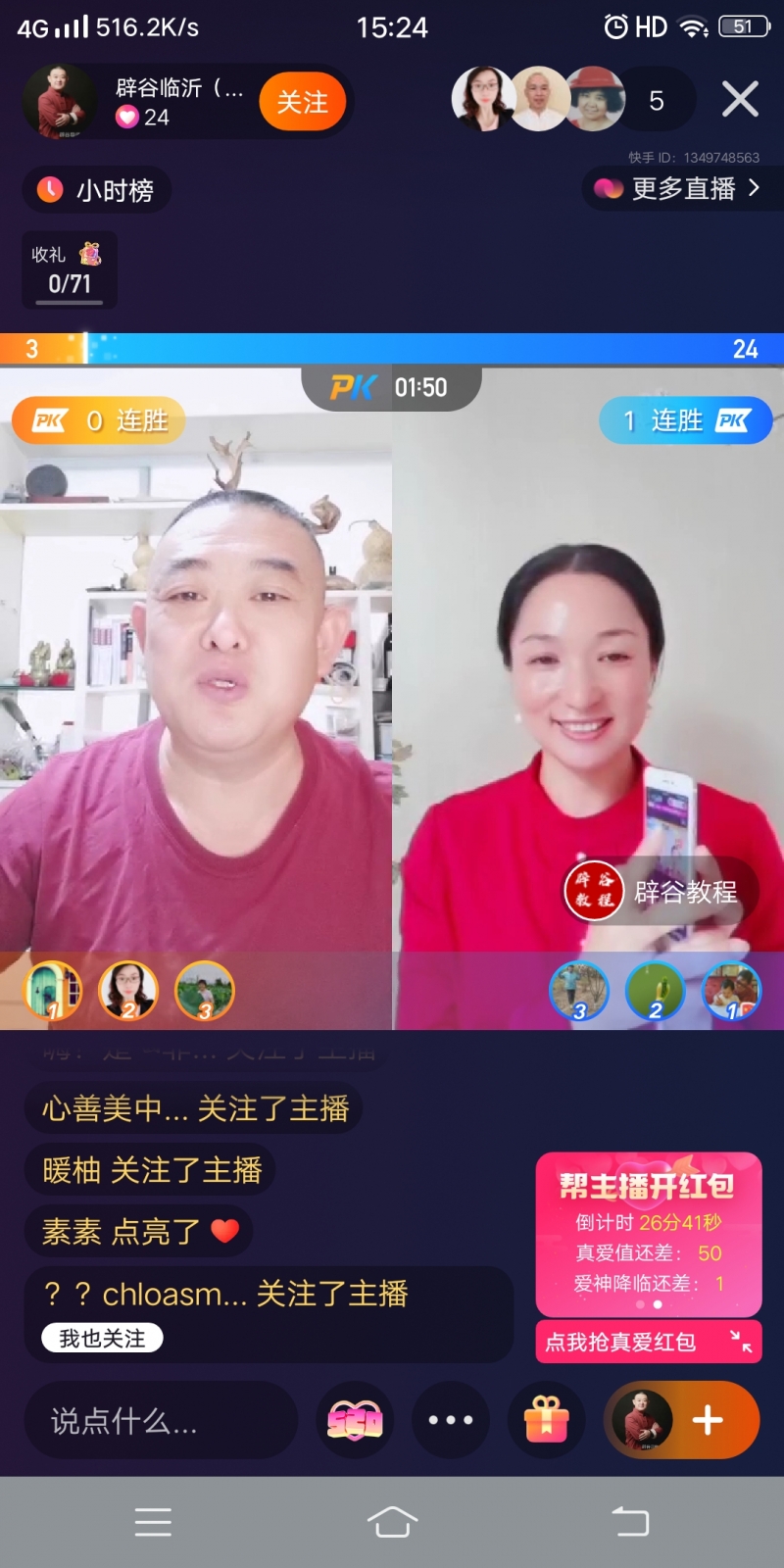
Task: Close the live stream
Action: 740,99
